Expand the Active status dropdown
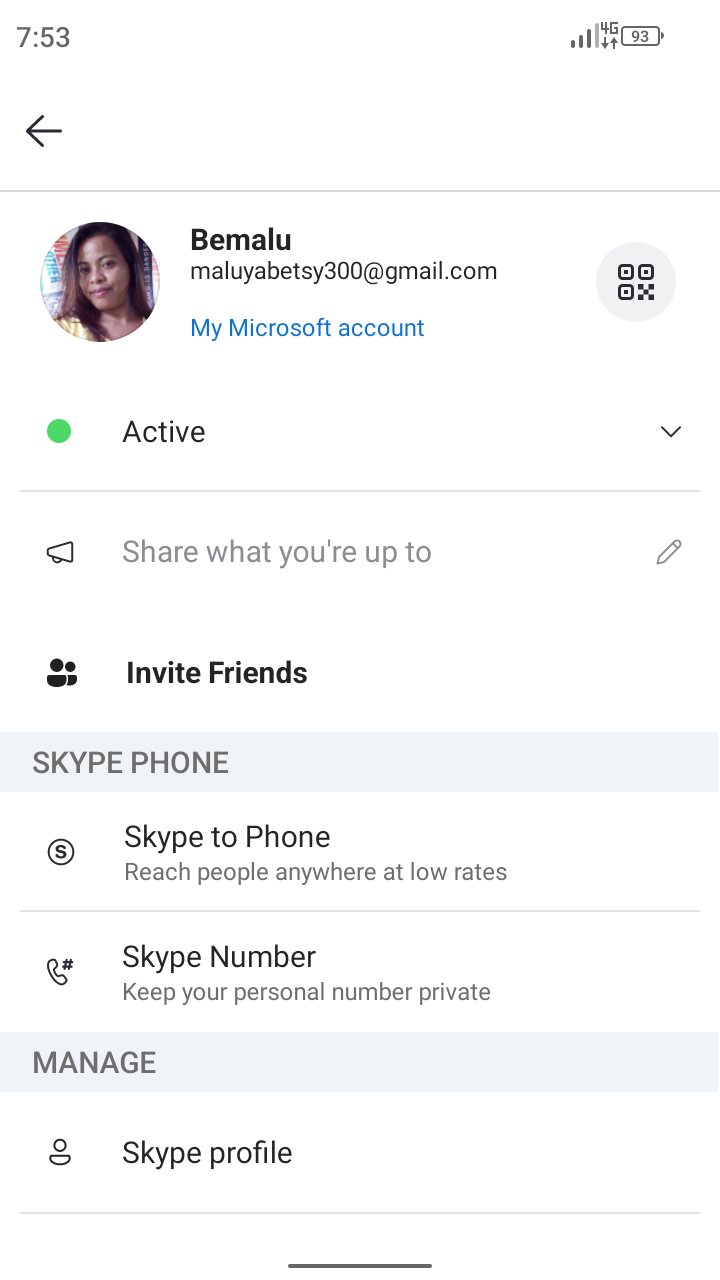Viewport: 720px width, 1280px height. click(360, 432)
